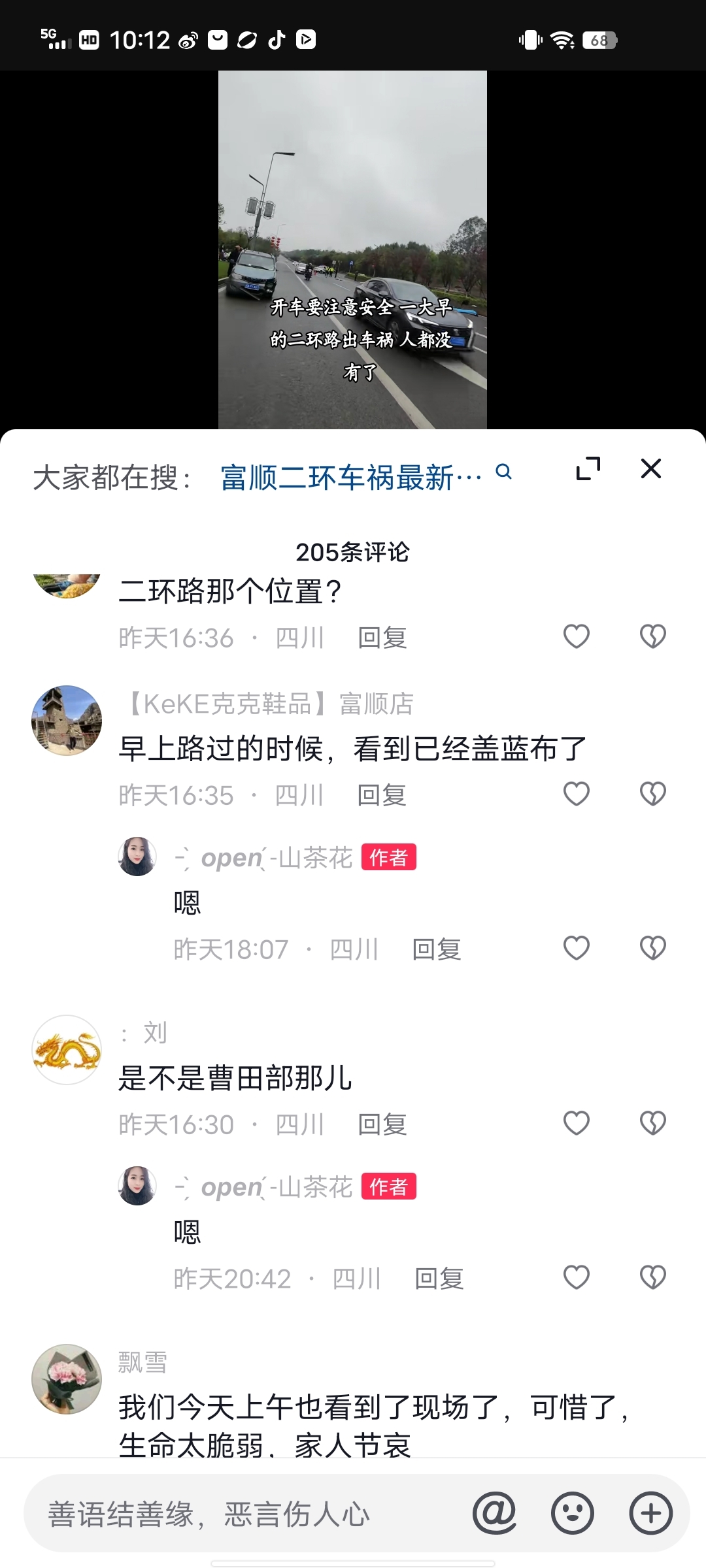706x1568 pixels.
Task: Like the author's reply posted 昨天18:07
Action: (576, 948)
